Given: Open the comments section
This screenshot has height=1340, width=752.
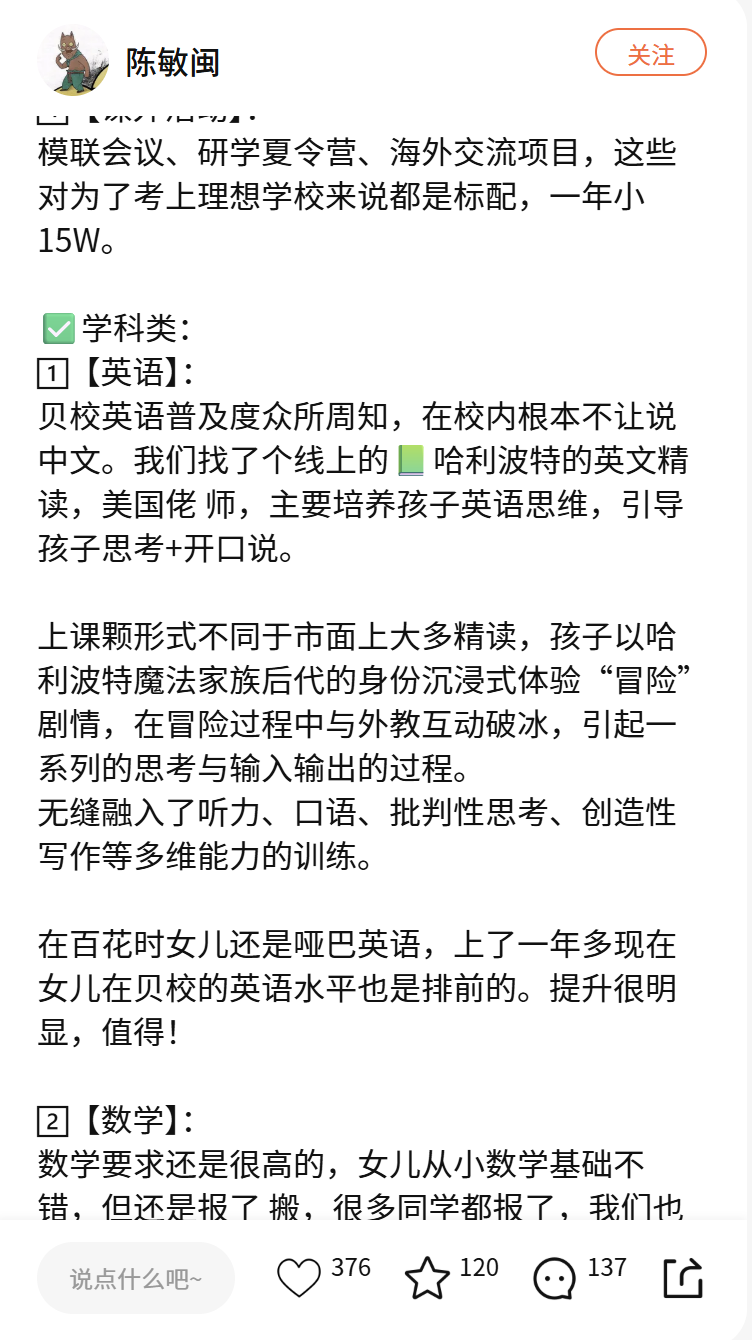Looking at the screenshot, I should (554, 1278).
